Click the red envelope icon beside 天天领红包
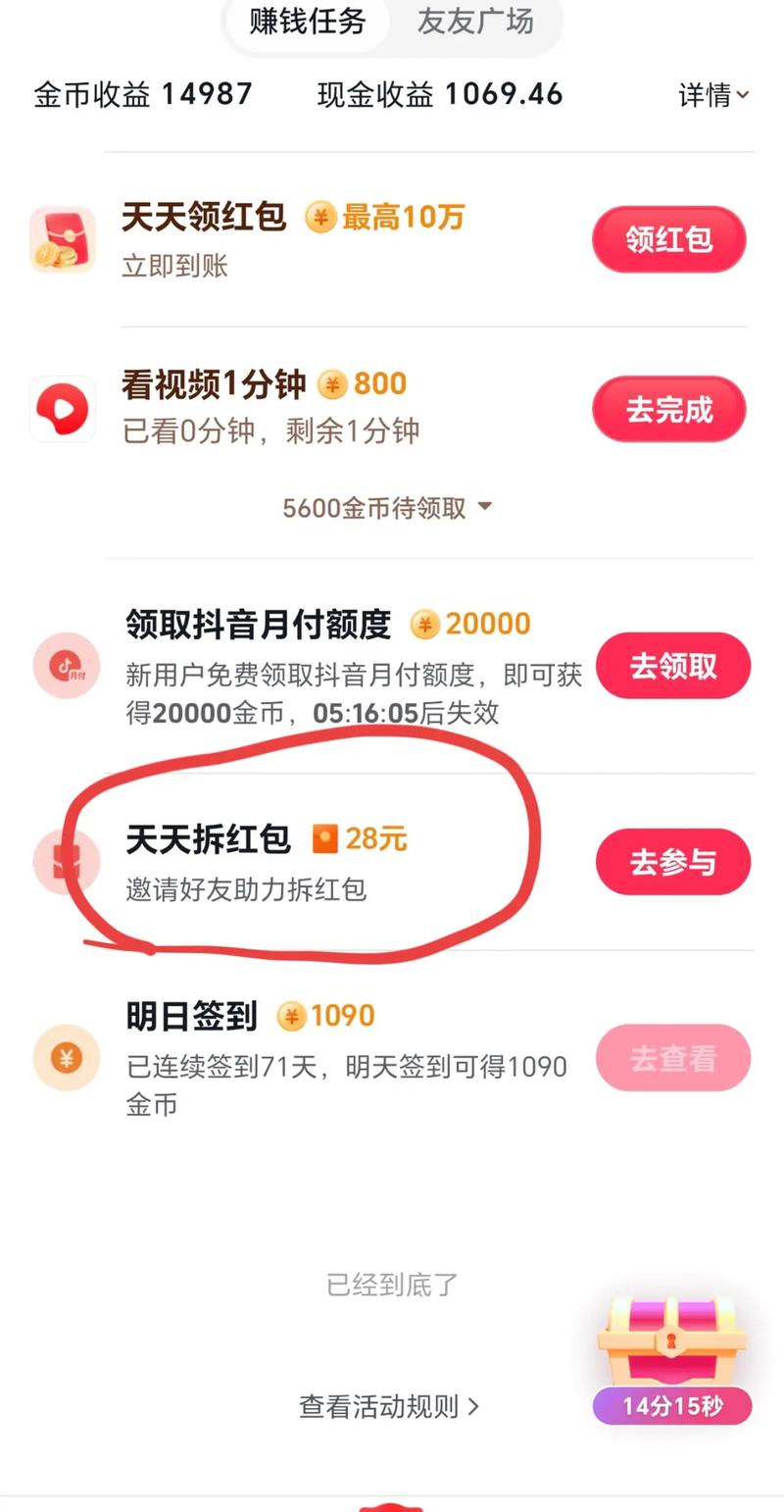Viewport: 784px width, 1512px height. click(62, 239)
